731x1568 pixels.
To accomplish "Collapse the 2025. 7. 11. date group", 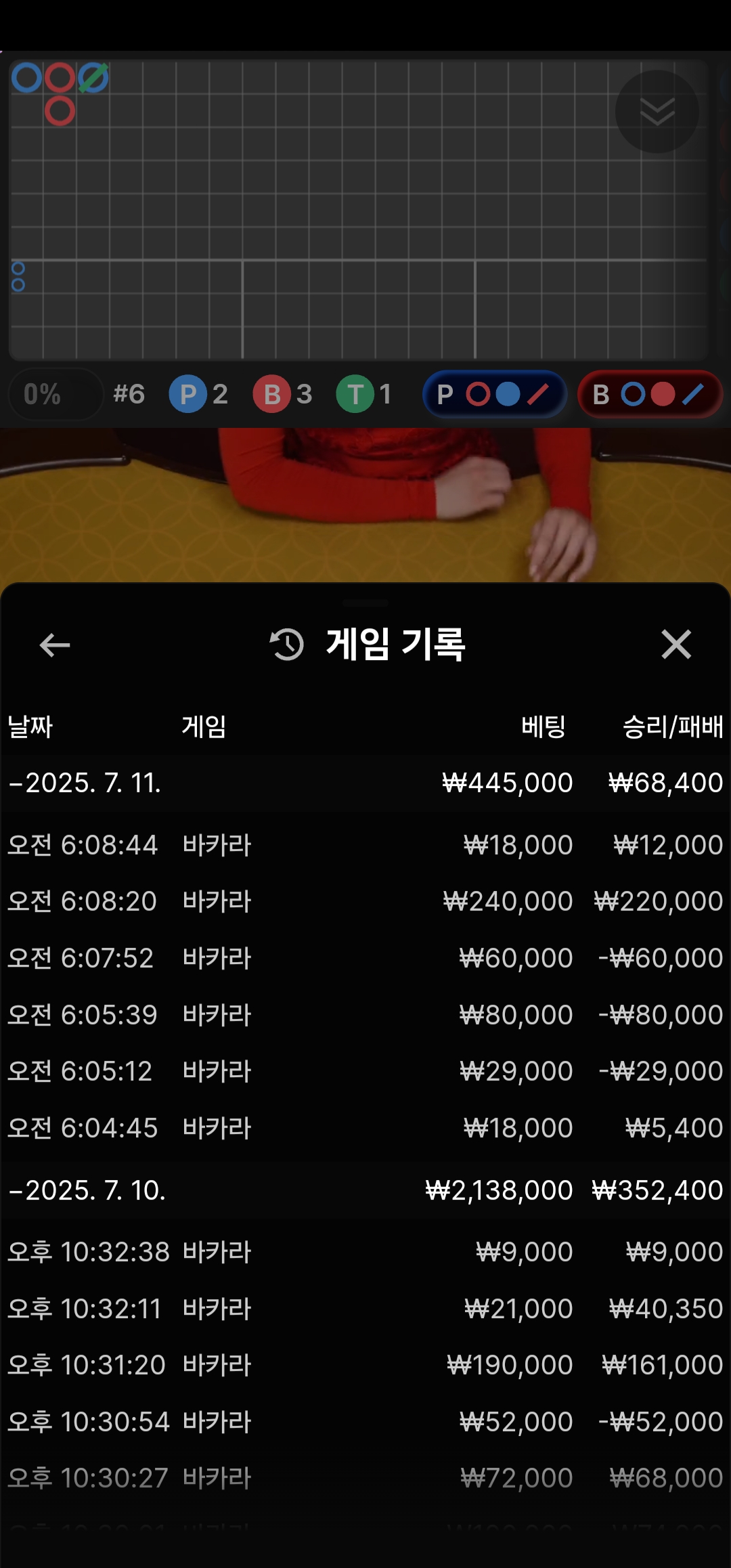I will [x=86, y=783].
